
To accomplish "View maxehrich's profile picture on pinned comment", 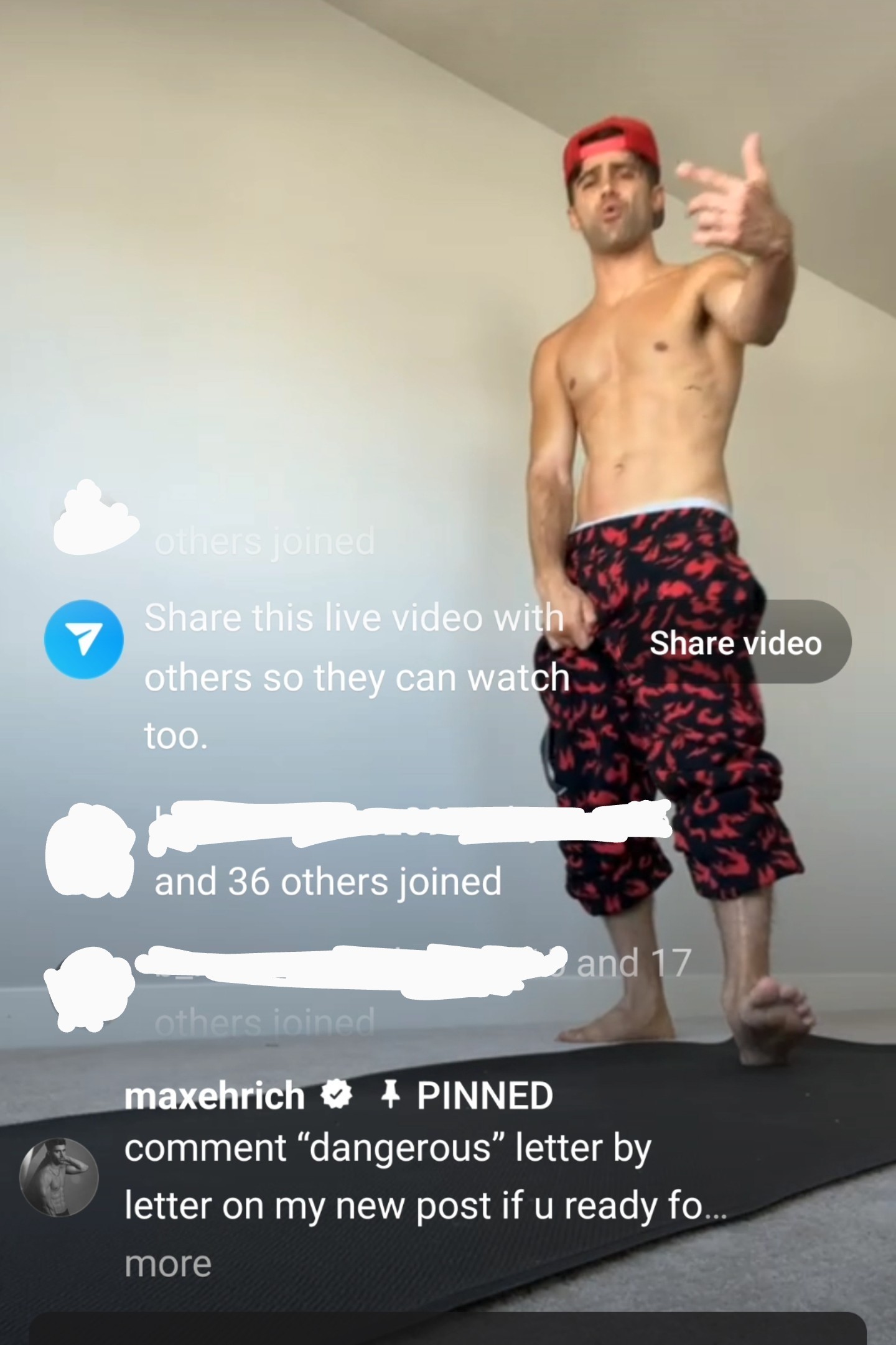I will click(60, 1177).
